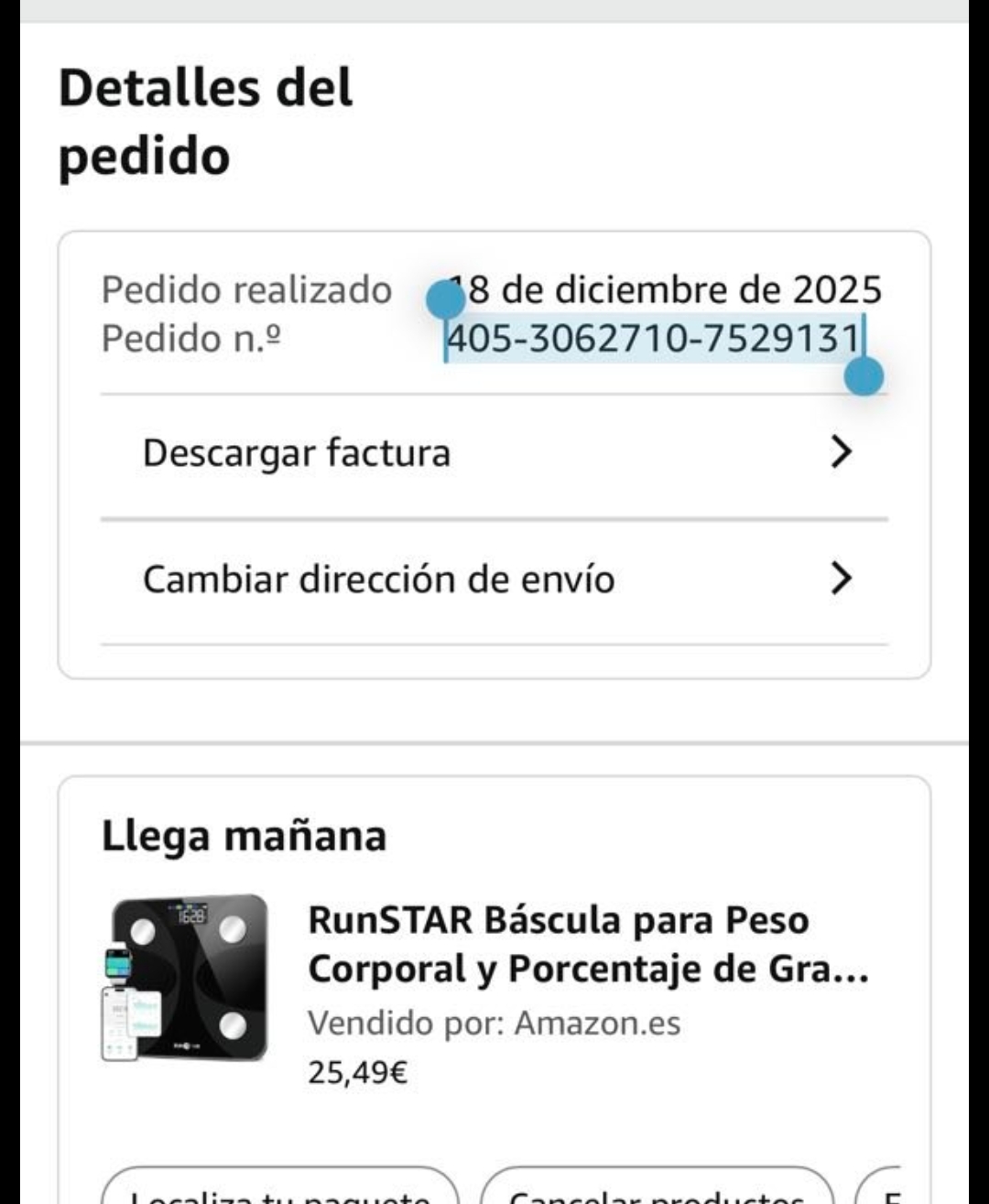The width and height of the screenshot is (989, 1204).
Task: Open the RunSTAR Báscula product image
Action: (185, 979)
